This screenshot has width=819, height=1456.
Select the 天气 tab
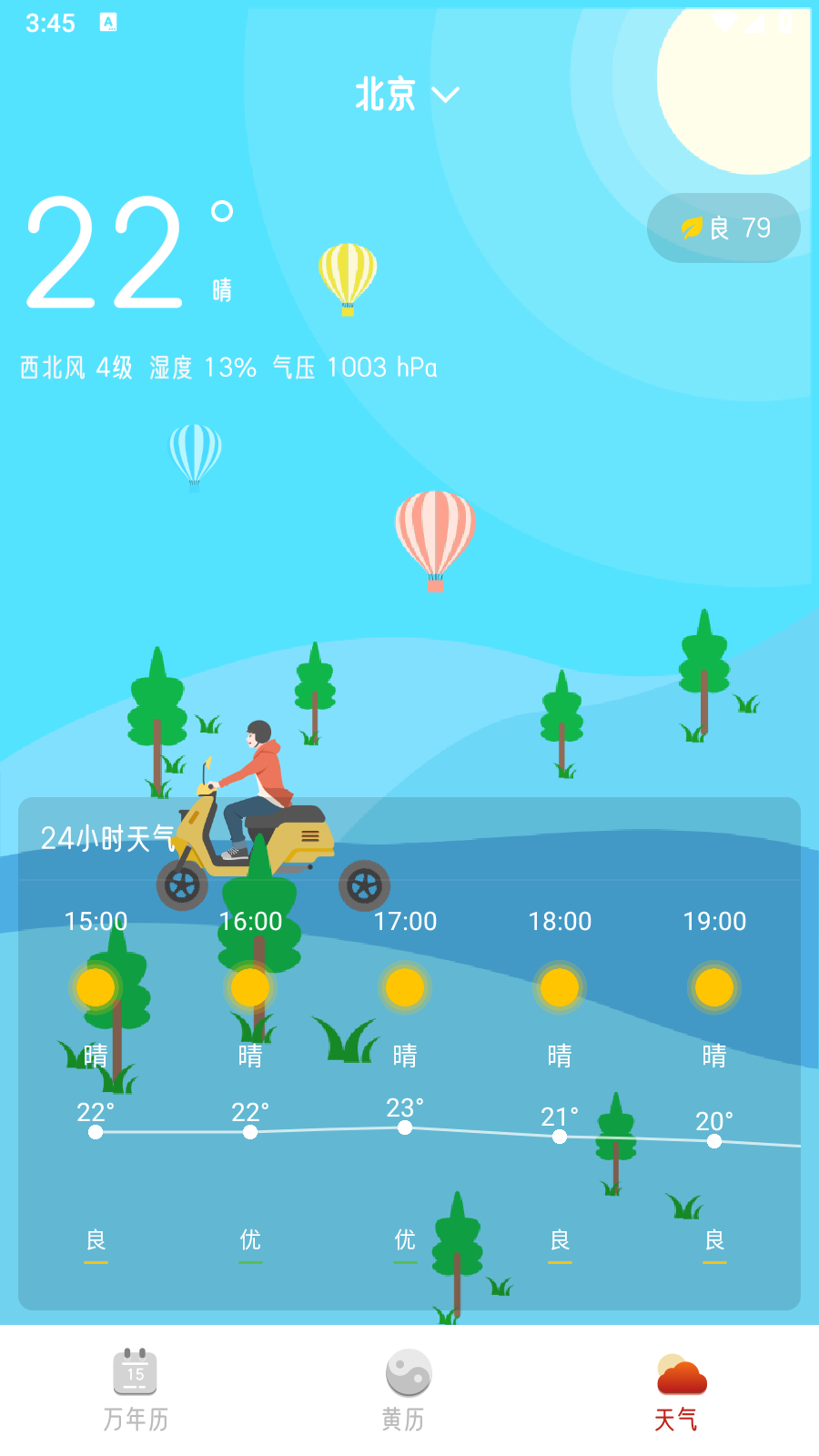tap(678, 1390)
